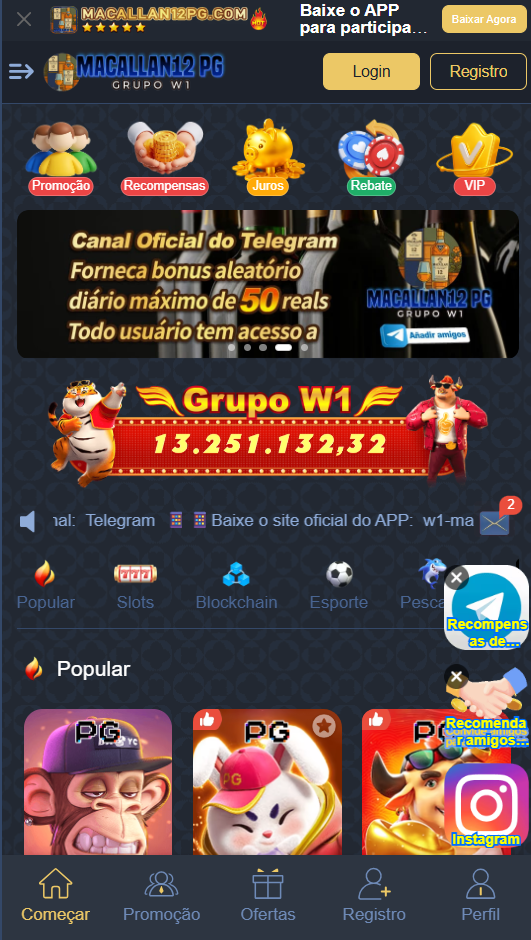
Task: Close the floating Telegram reward widget
Action: 457,578
